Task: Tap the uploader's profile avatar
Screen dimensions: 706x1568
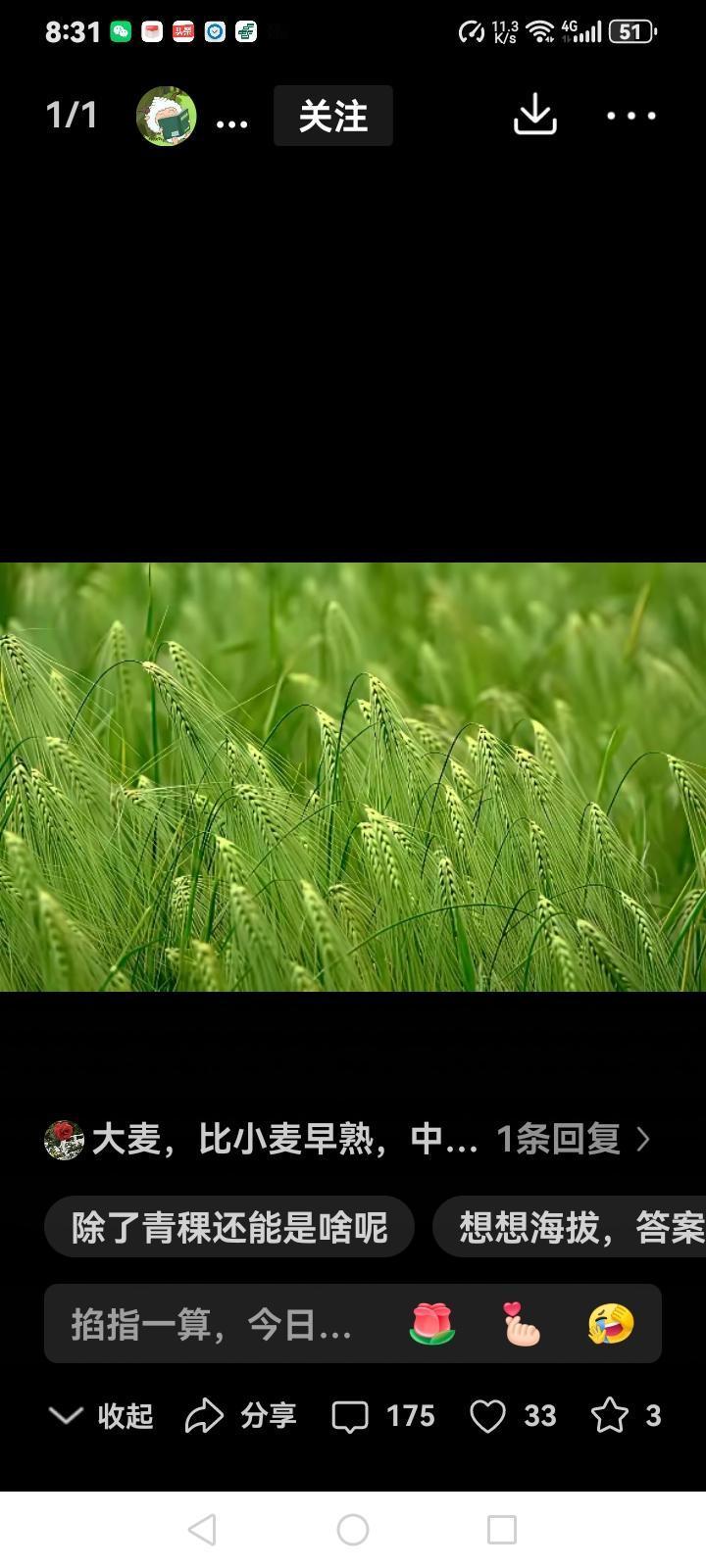Action: 166,115
